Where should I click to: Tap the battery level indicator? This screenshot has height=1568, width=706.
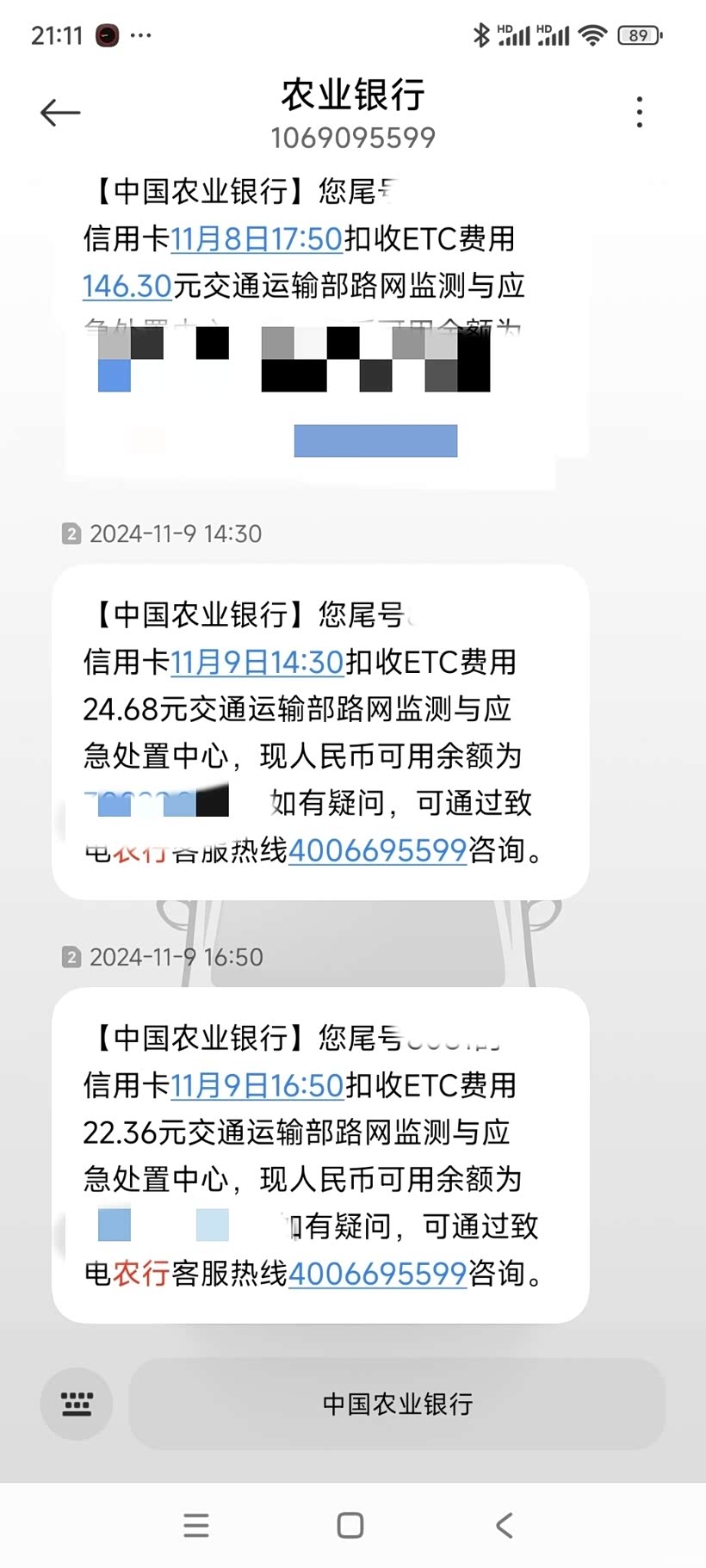point(638,35)
